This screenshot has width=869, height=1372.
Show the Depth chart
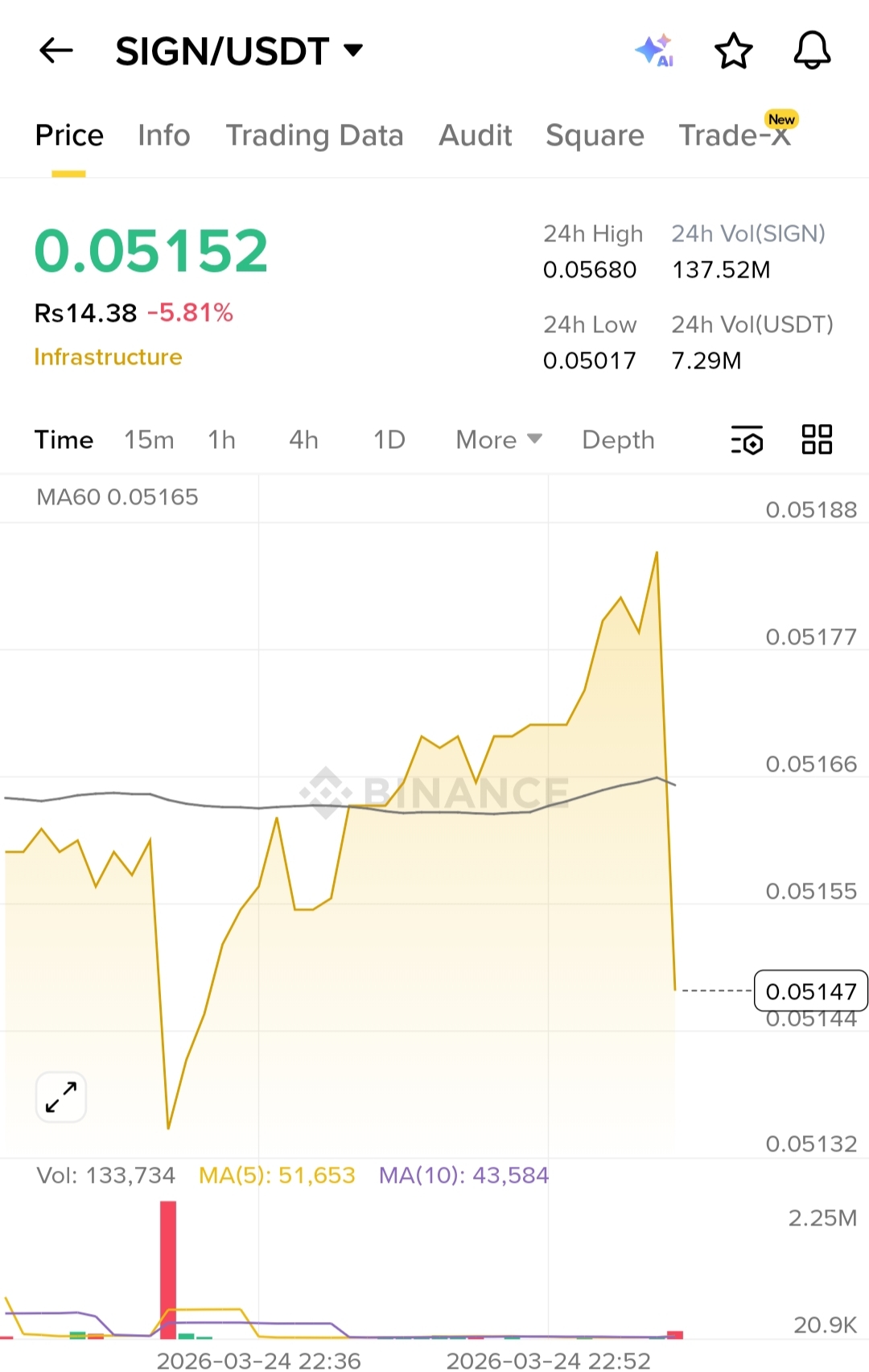click(618, 440)
